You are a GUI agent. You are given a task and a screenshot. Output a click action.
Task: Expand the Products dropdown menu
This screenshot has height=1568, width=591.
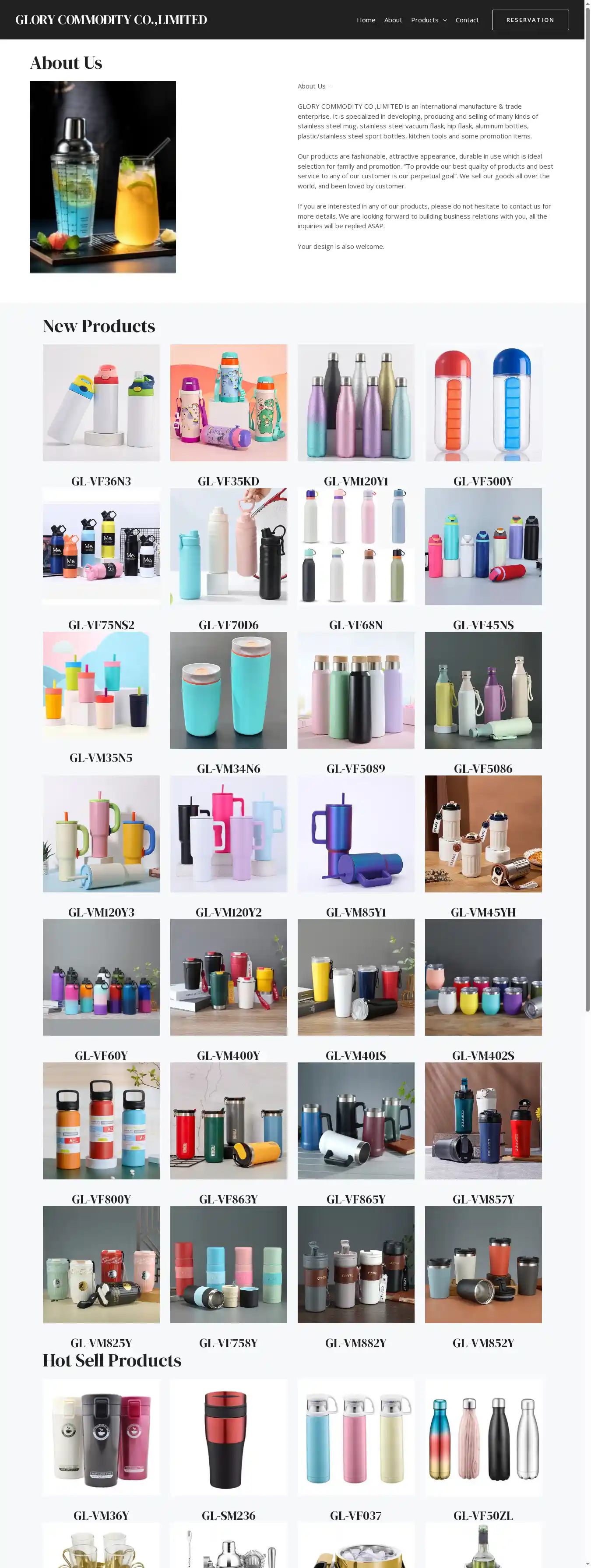[x=429, y=20]
